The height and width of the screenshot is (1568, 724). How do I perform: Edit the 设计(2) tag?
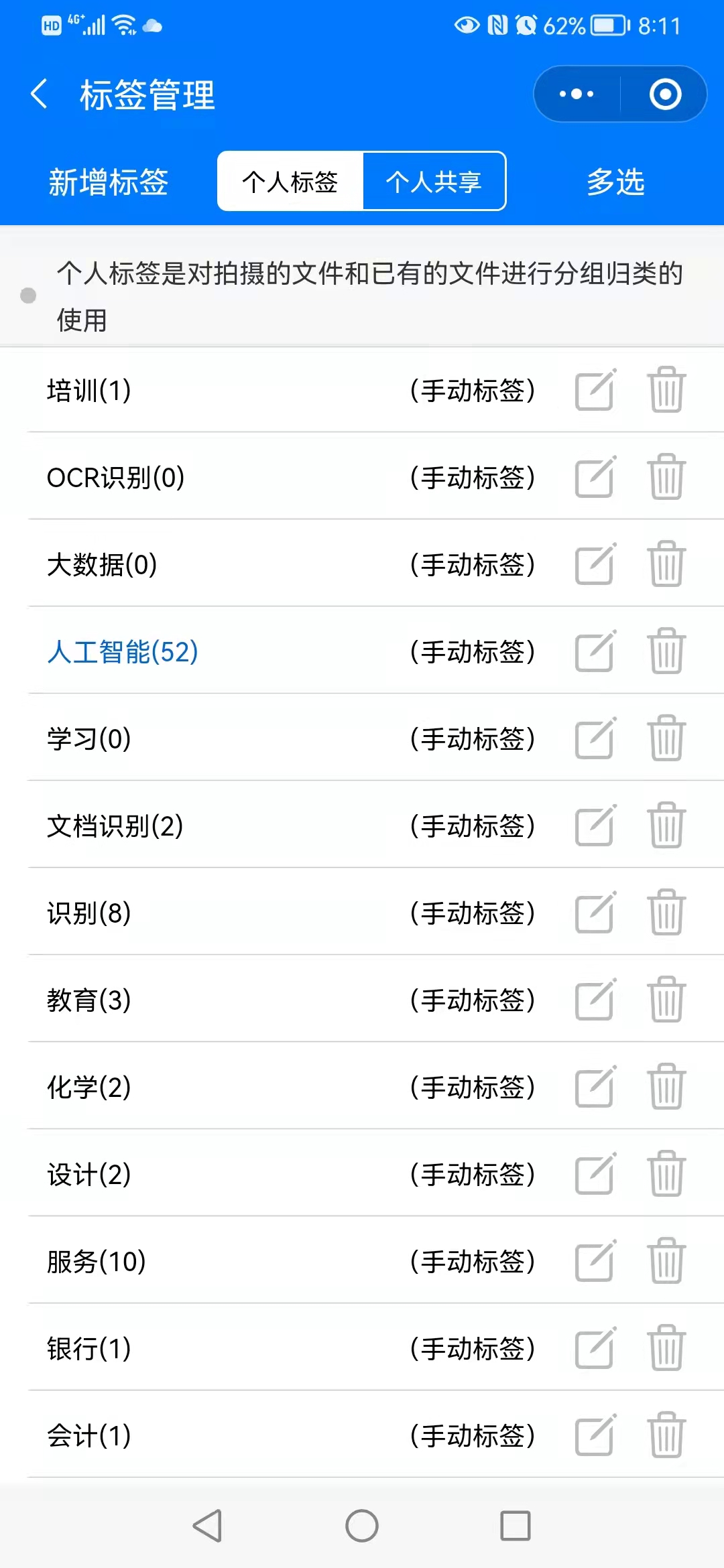(x=595, y=1174)
